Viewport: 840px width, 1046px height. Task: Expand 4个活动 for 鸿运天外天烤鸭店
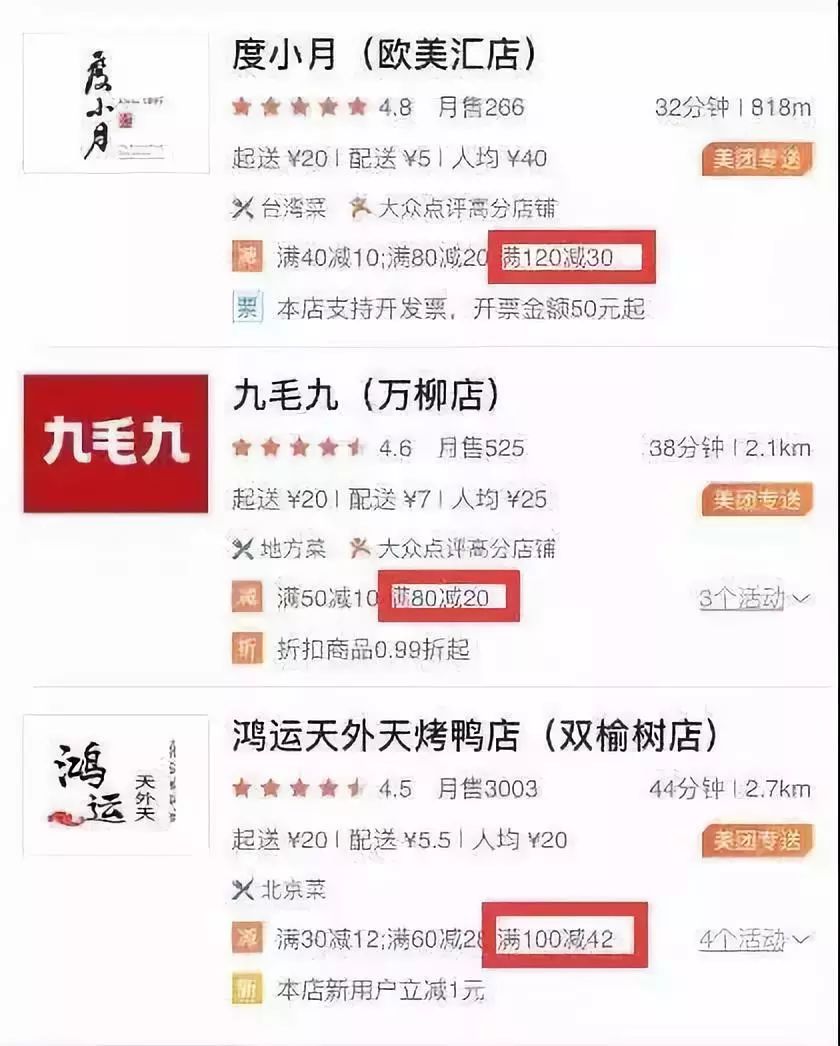(x=754, y=940)
